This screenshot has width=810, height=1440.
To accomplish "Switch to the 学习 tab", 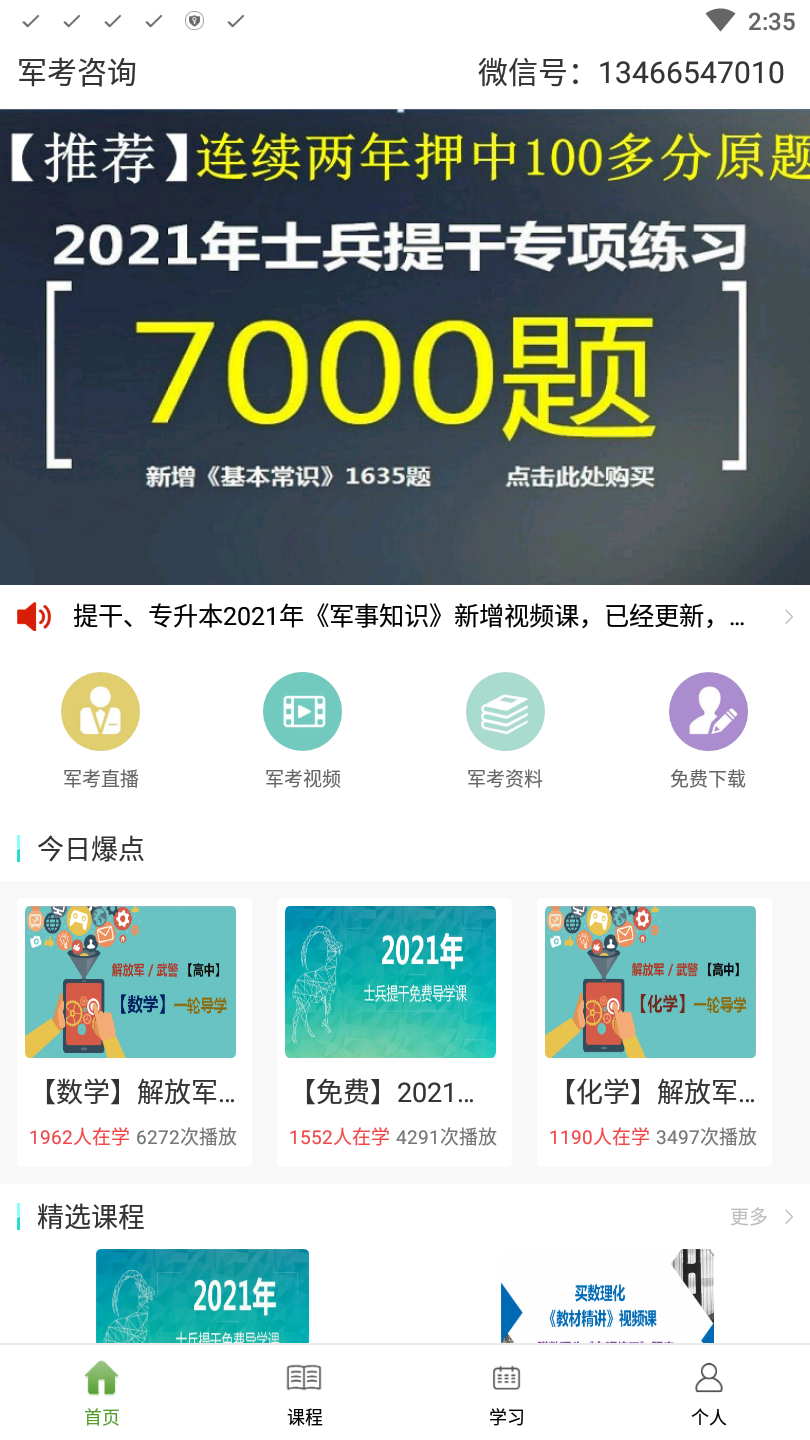I will coord(506,1393).
